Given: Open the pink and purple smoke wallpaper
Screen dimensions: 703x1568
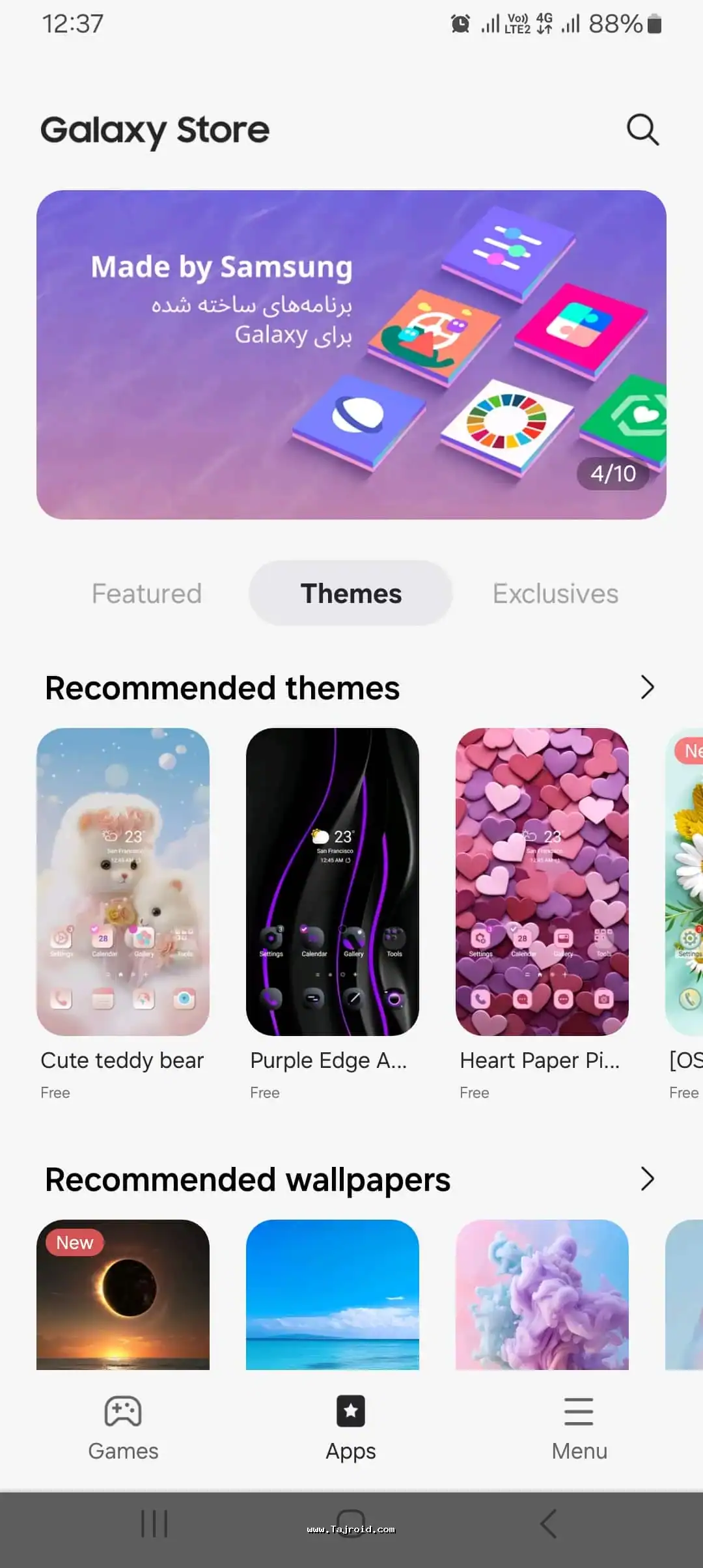Looking at the screenshot, I should tap(542, 1295).
